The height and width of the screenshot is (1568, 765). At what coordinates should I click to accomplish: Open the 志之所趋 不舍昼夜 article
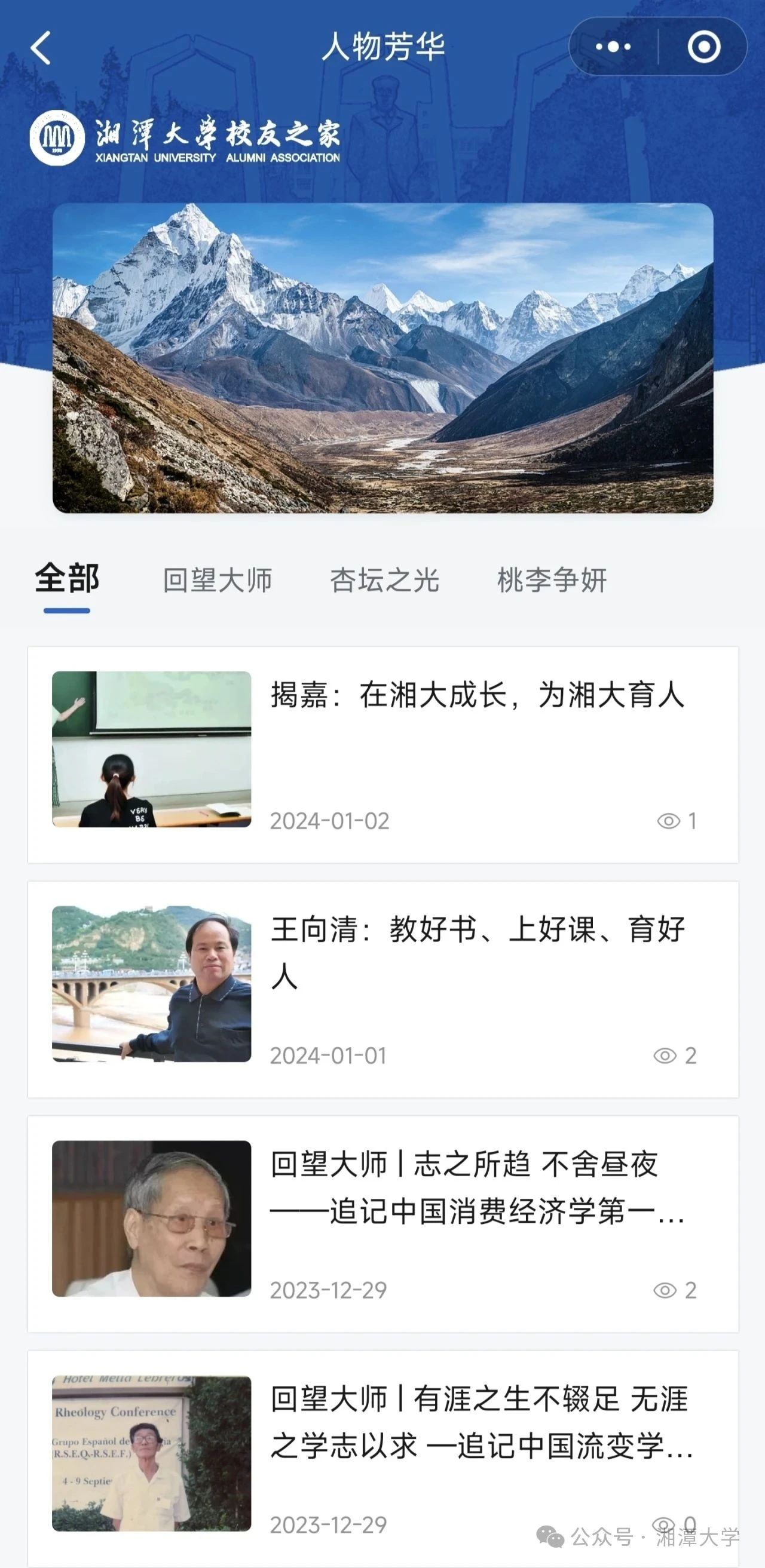478,1187
